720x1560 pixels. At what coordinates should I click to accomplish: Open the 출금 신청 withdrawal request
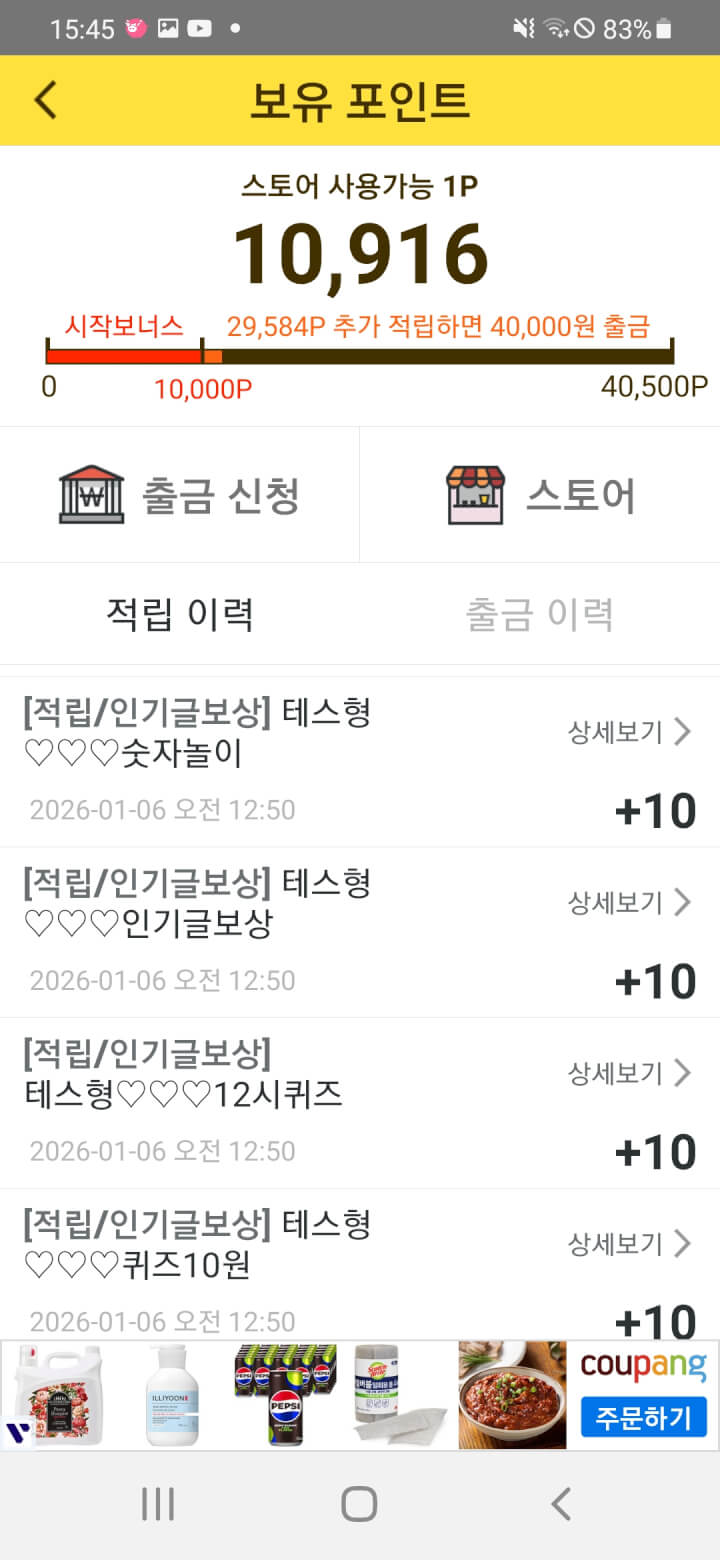pyautogui.click(x=180, y=495)
